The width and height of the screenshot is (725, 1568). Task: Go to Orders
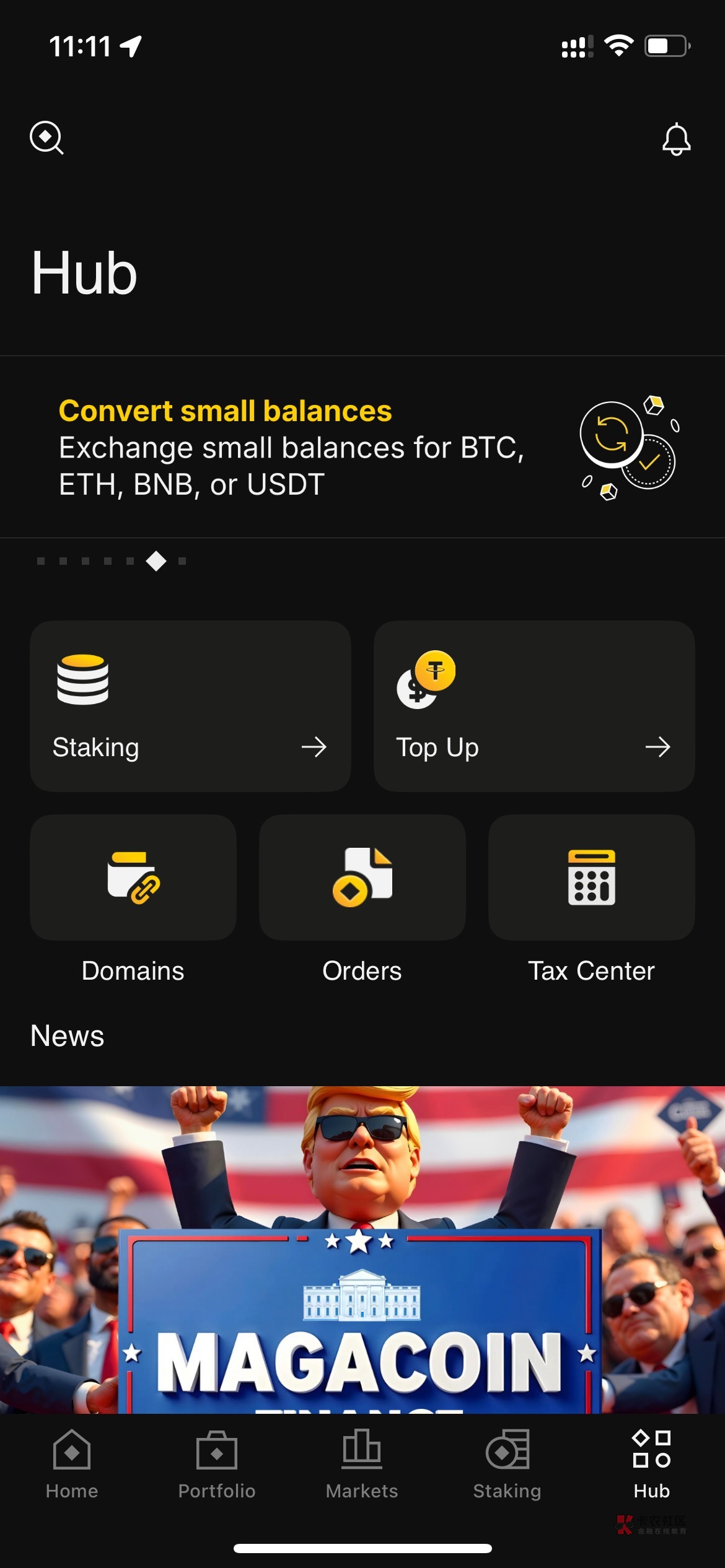click(362, 878)
